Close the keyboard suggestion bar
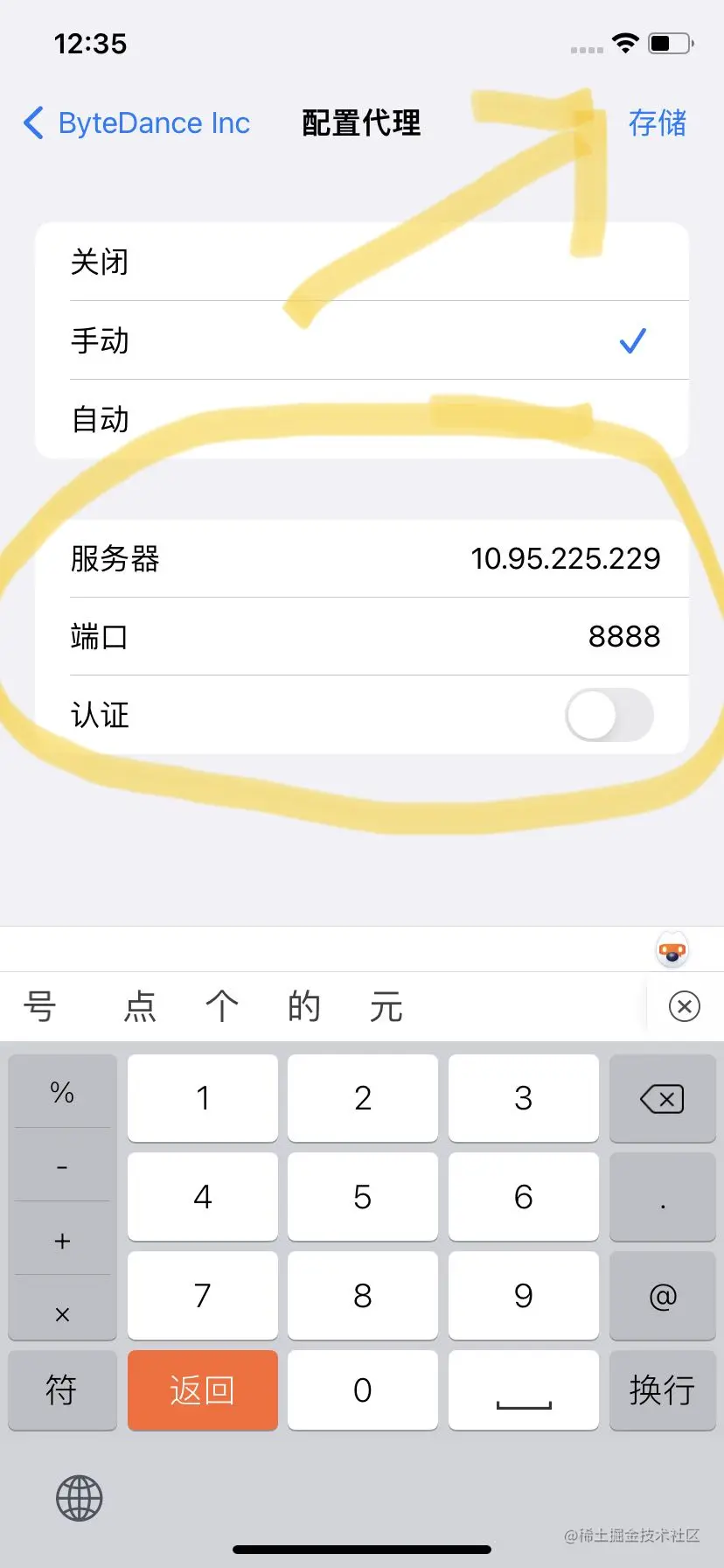Viewport: 724px width, 1568px height. click(684, 1006)
